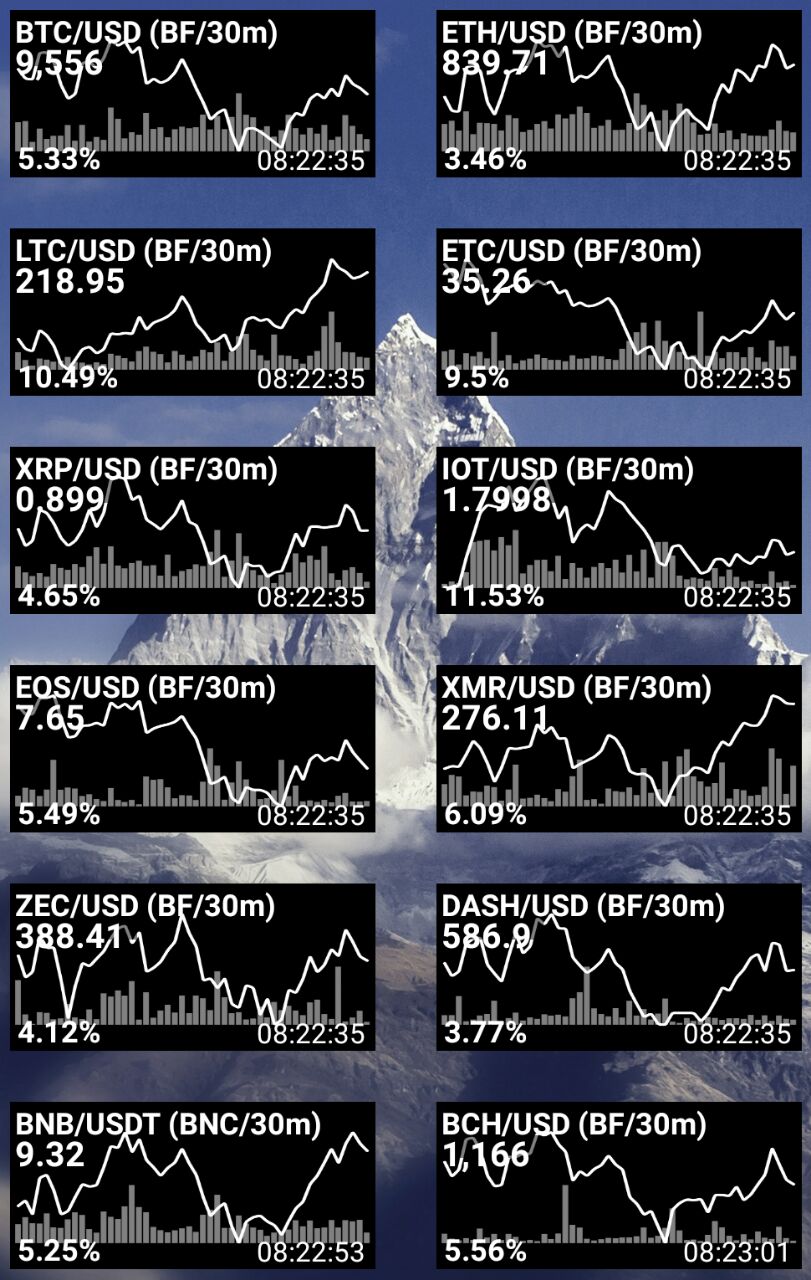Open the BTC/USD chart widget
This screenshot has width=811, height=1280.
tap(192, 94)
